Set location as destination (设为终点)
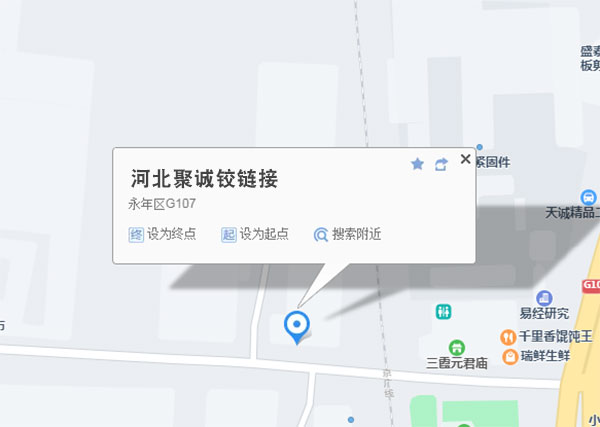This screenshot has height=427, width=600. click(x=162, y=234)
